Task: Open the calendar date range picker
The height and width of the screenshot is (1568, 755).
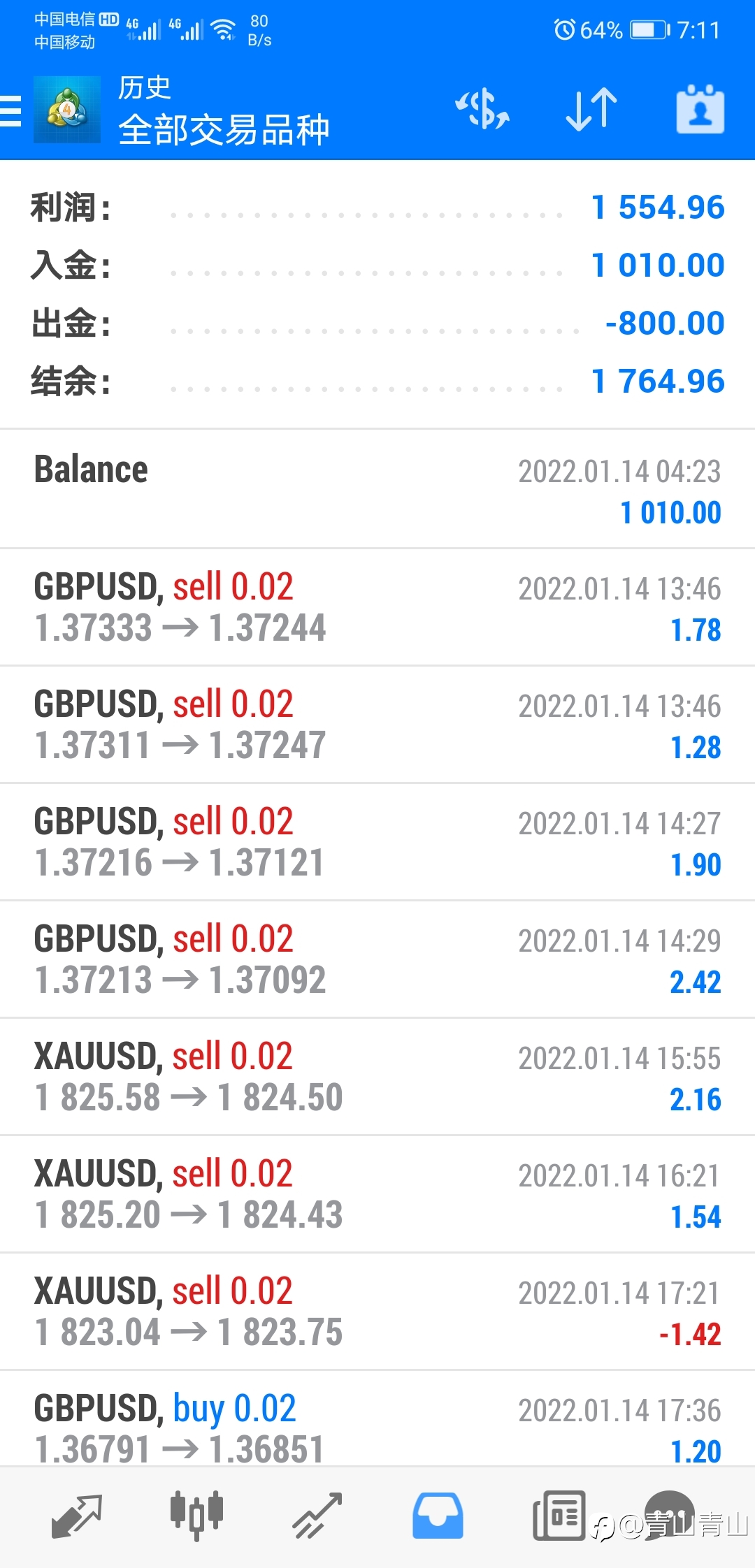Action: 700,110
